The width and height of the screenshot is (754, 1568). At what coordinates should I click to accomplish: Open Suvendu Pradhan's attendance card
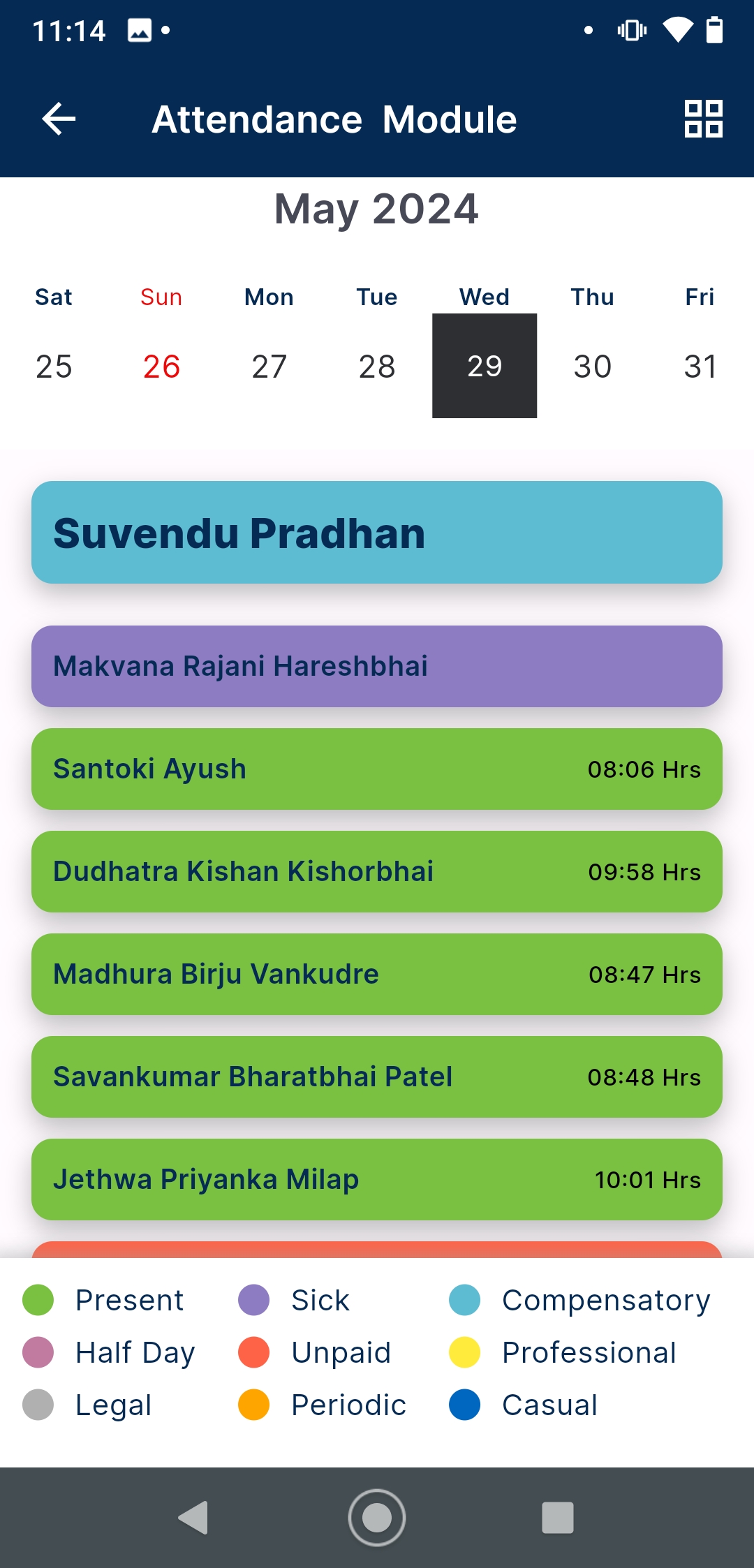tap(377, 533)
